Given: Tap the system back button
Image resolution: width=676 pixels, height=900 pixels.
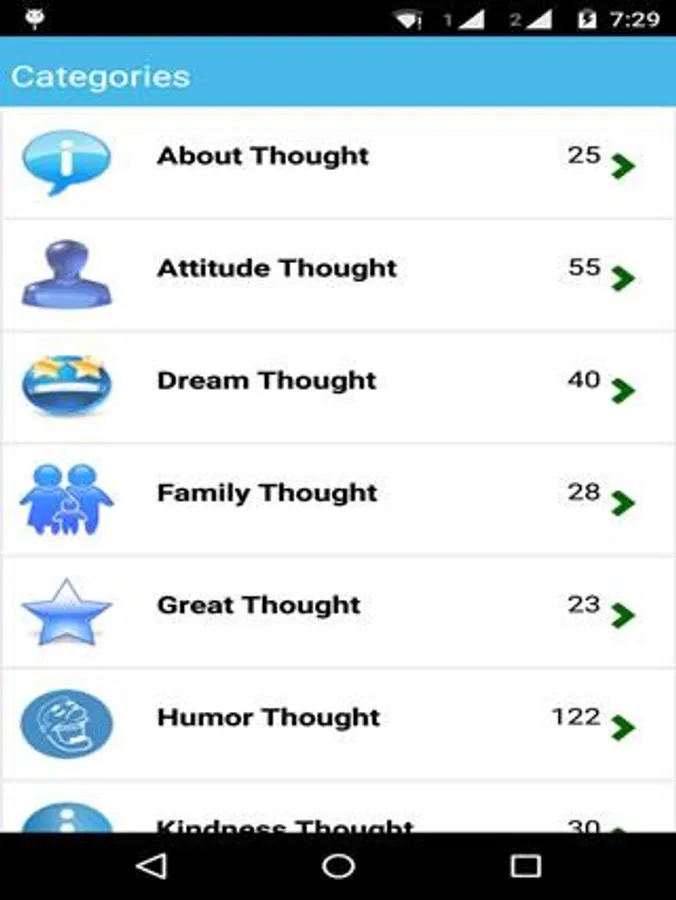Looking at the screenshot, I should pyautogui.click(x=151, y=866).
